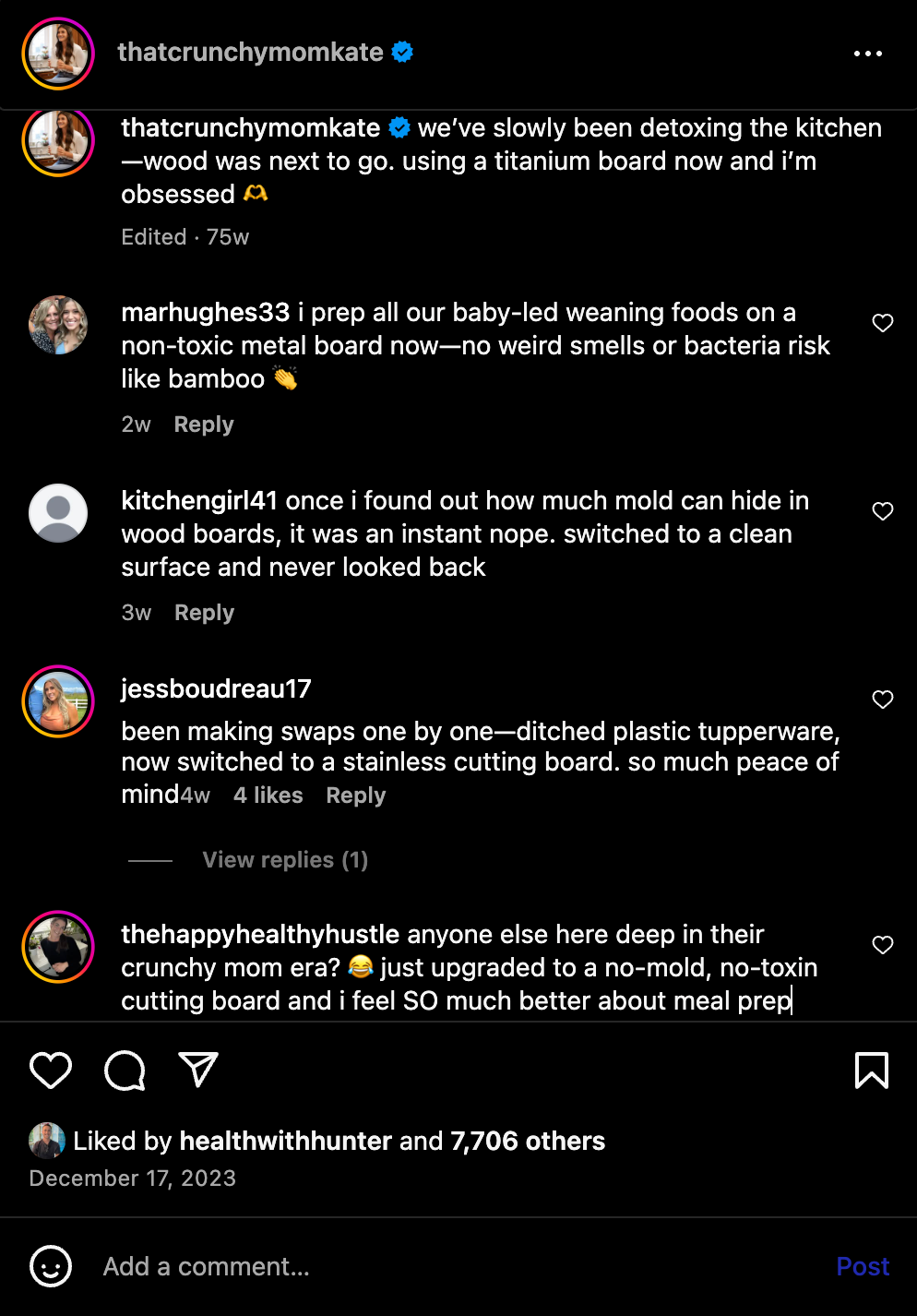Open the comment bubble icon
This screenshot has height=1316, width=917.
coord(125,1071)
